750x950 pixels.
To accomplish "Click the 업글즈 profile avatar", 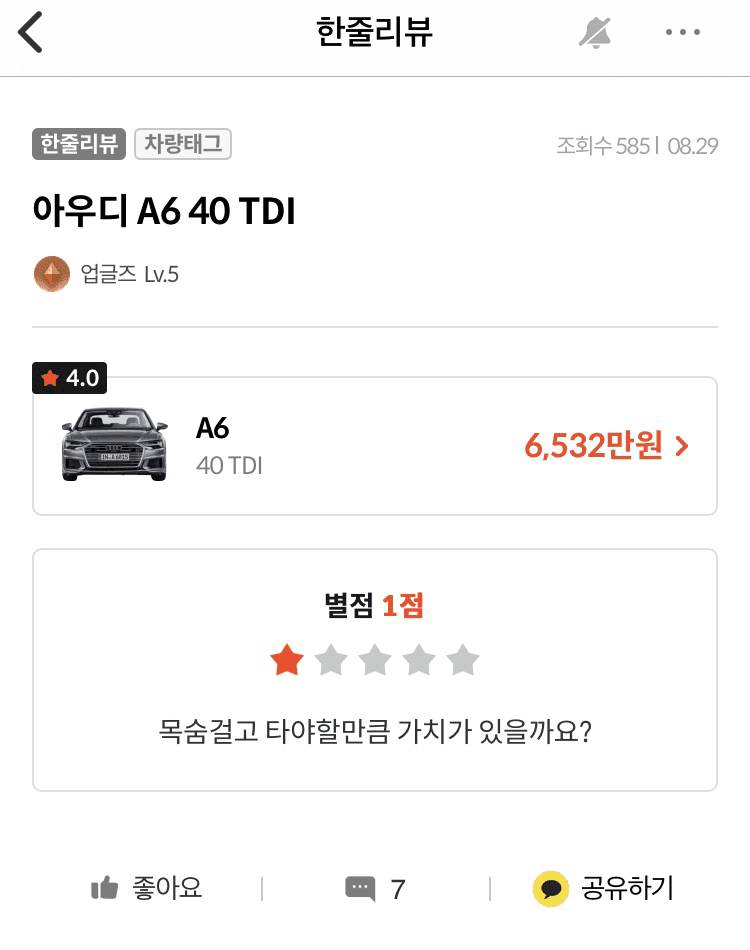I will pos(51,274).
